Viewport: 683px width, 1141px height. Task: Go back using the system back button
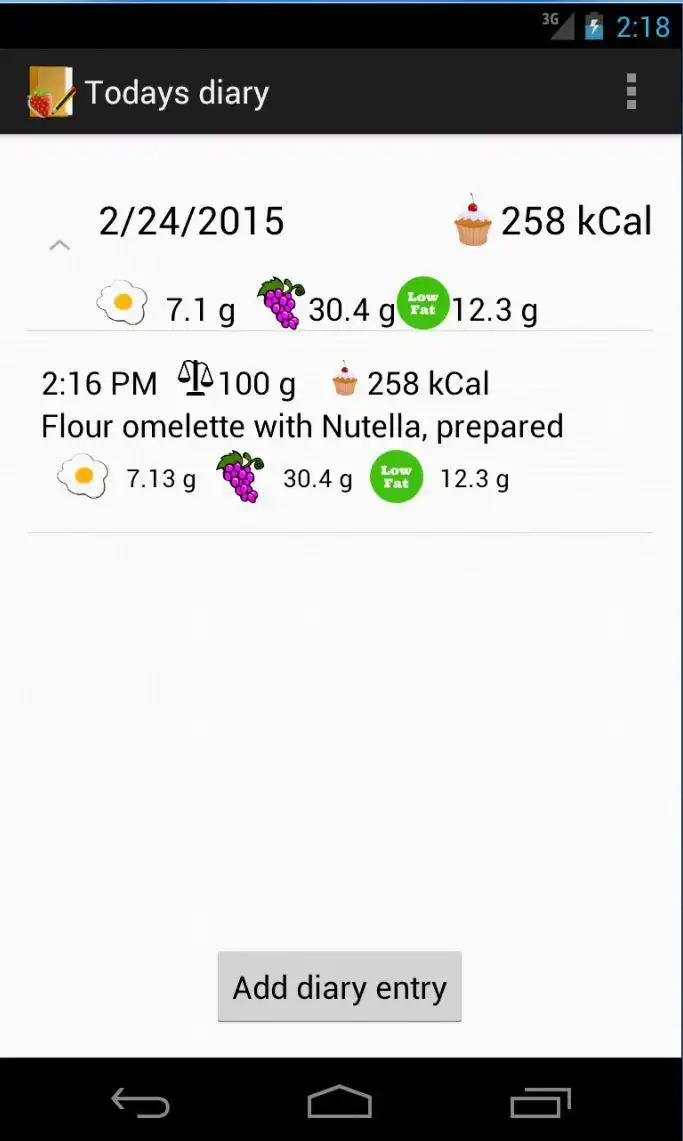tap(140, 1102)
